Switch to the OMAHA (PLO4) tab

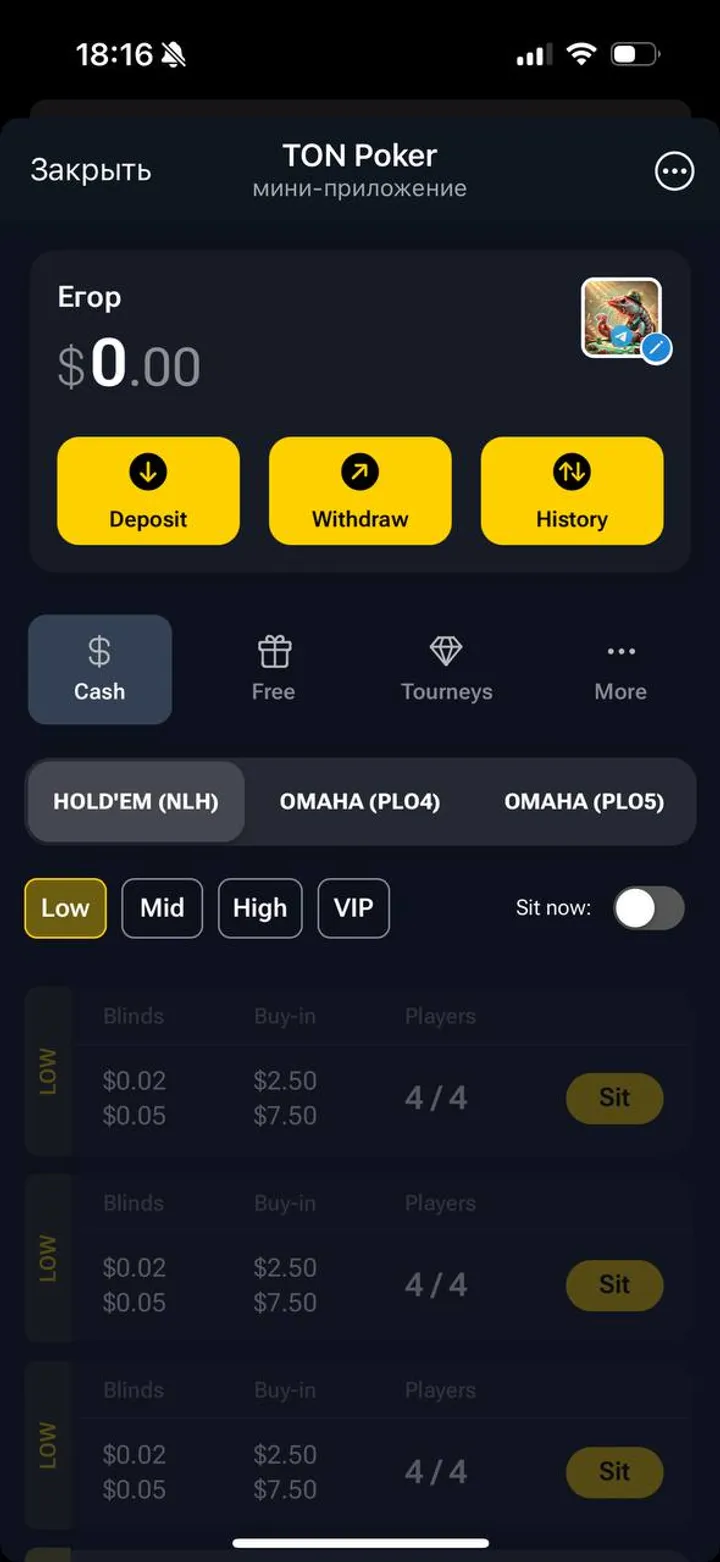pyautogui.click(x=360, y=801)
